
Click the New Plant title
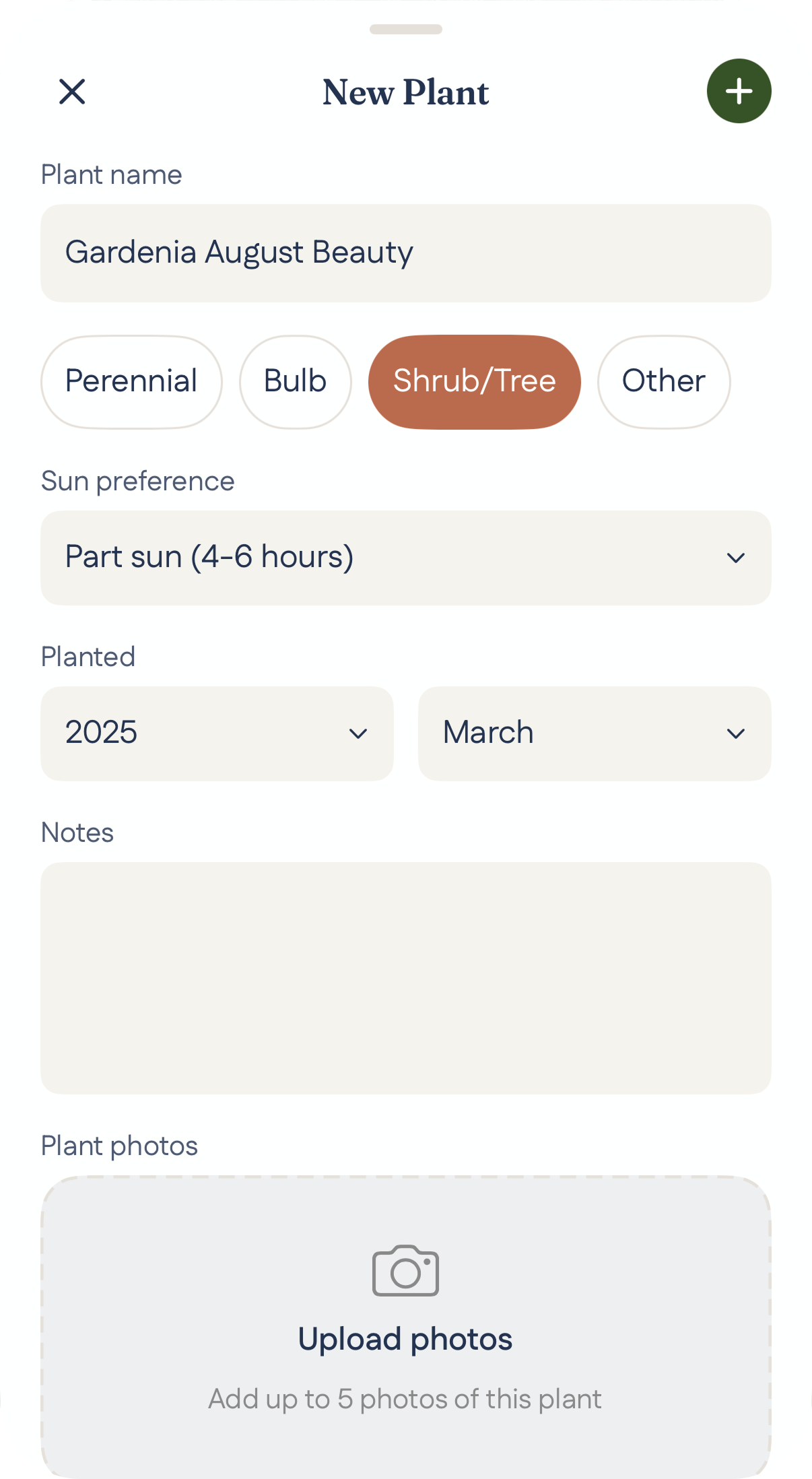[405, 92]
